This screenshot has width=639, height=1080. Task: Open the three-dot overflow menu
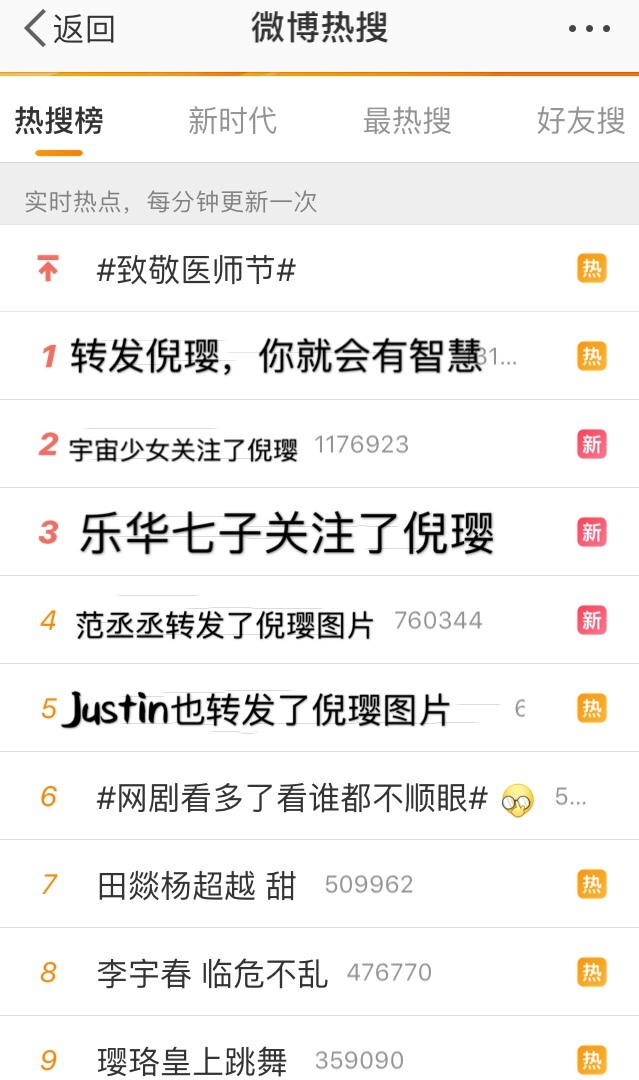tap(589, 29)
